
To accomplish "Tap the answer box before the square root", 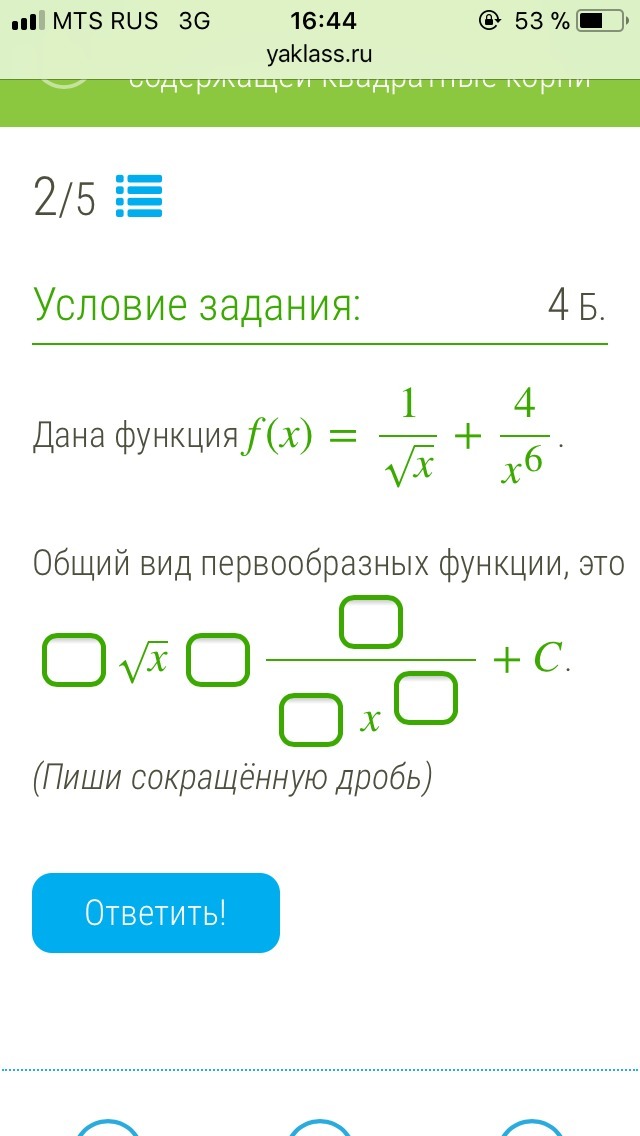I will tap(73, 659).
